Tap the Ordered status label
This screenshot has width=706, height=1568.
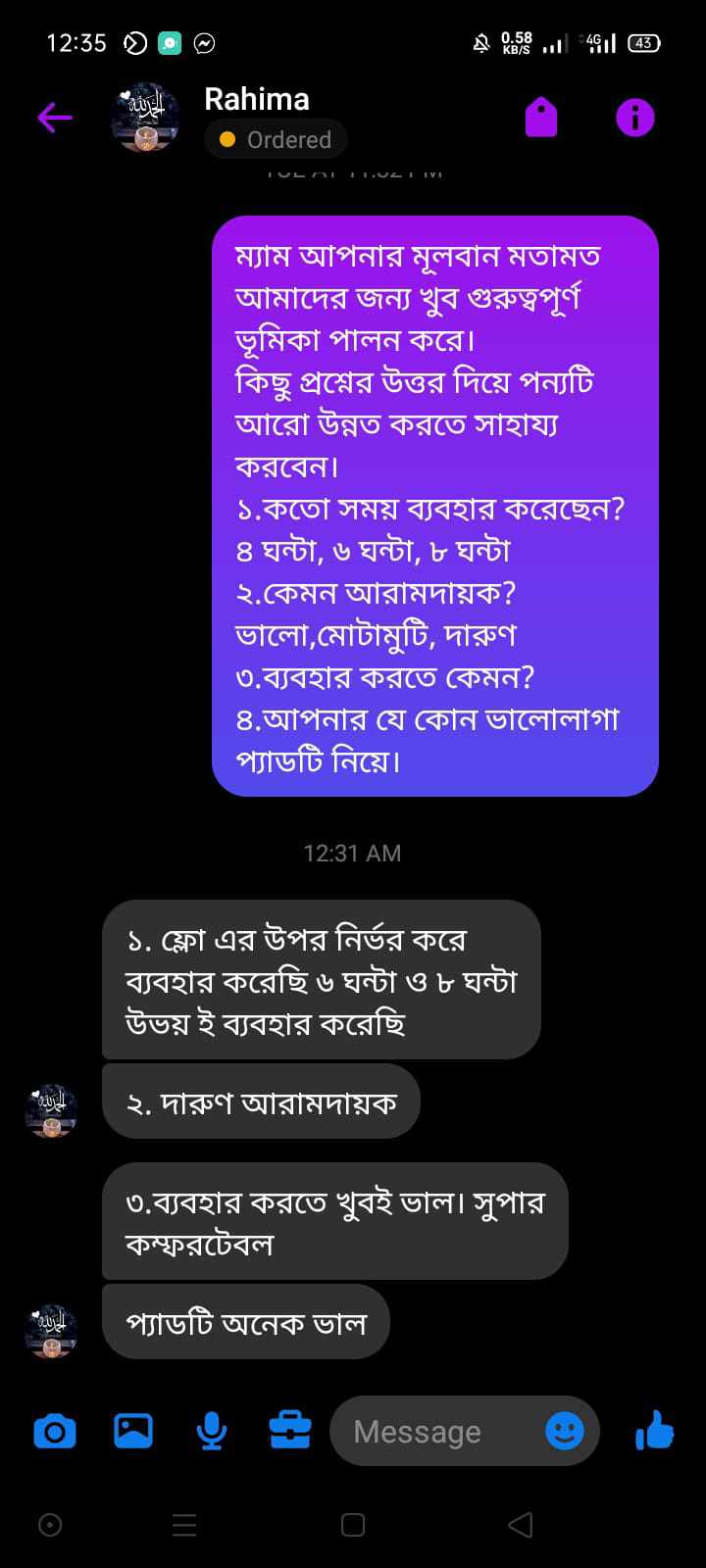tap(276, 140)
